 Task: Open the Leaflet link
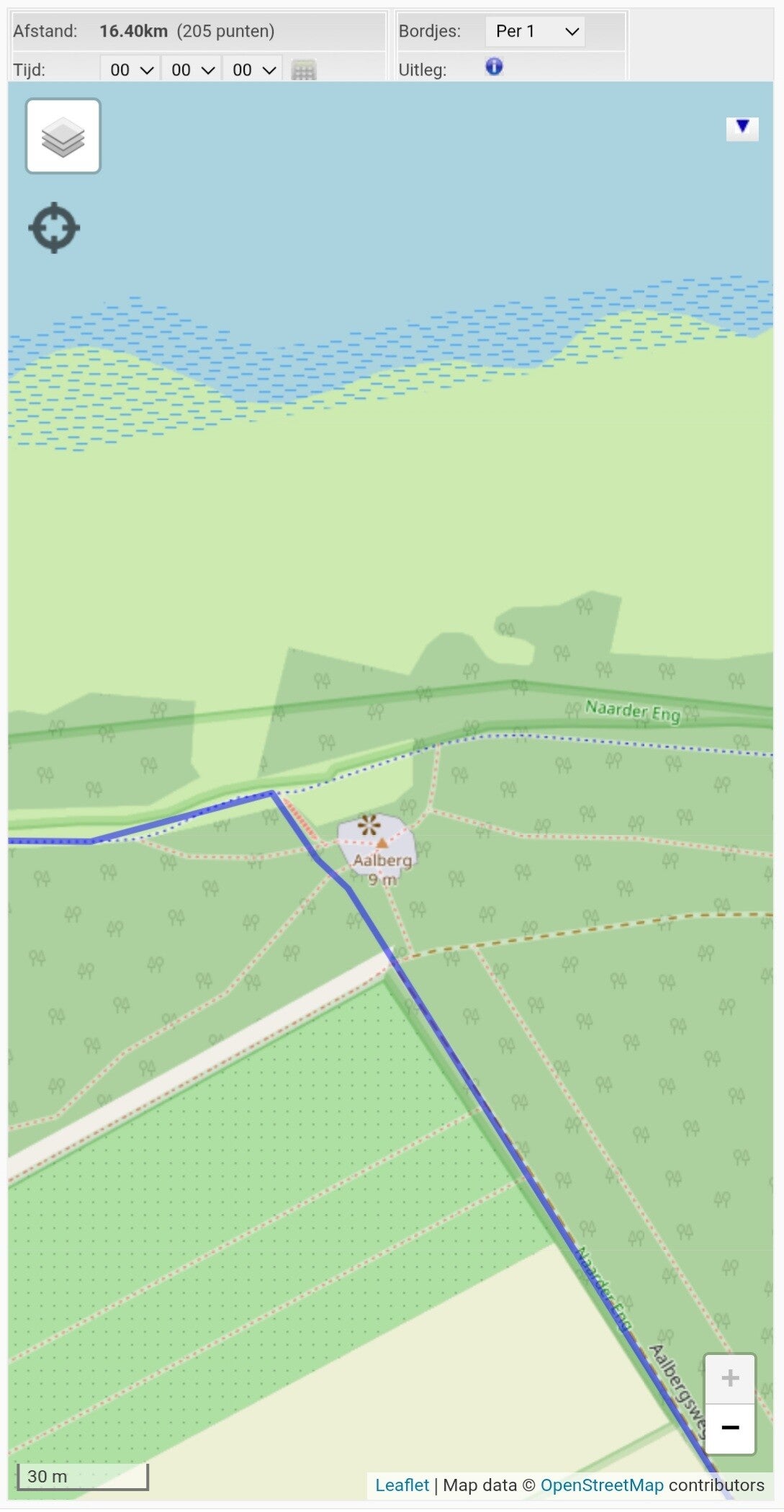(x=402, y=1485)
